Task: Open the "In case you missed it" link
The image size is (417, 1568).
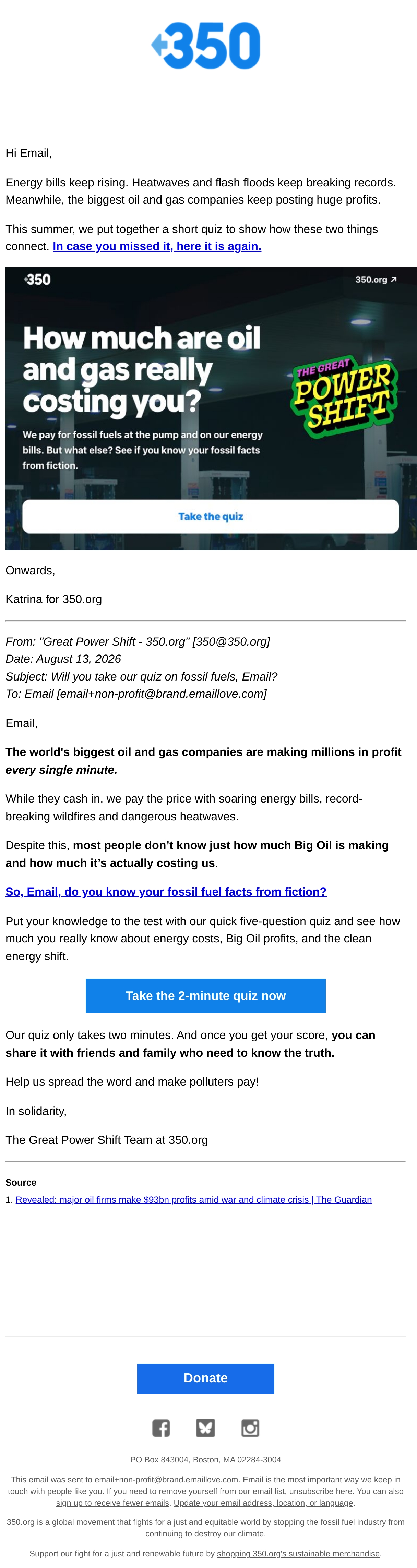Action: pos(157,246)
